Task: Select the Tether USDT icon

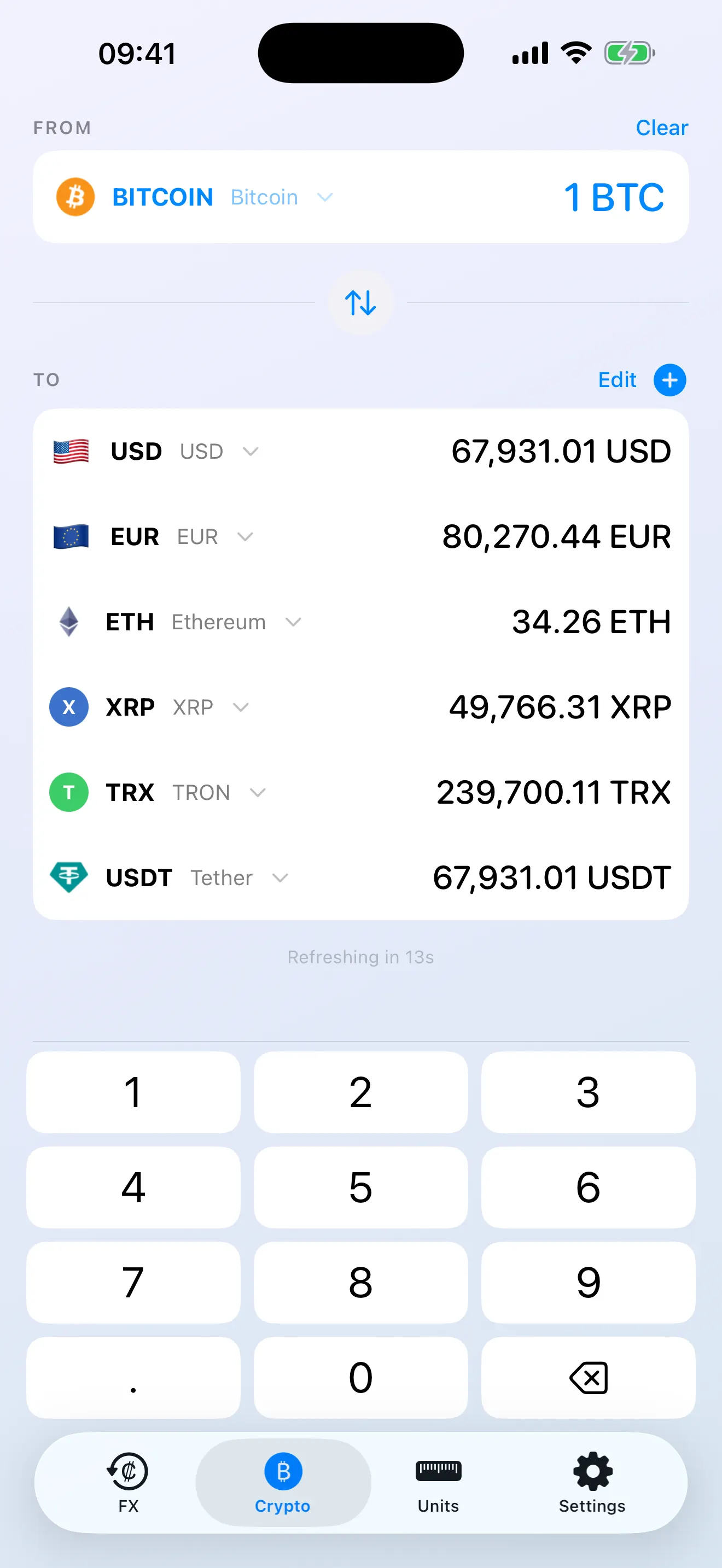Action: click(x=69, y=877)
